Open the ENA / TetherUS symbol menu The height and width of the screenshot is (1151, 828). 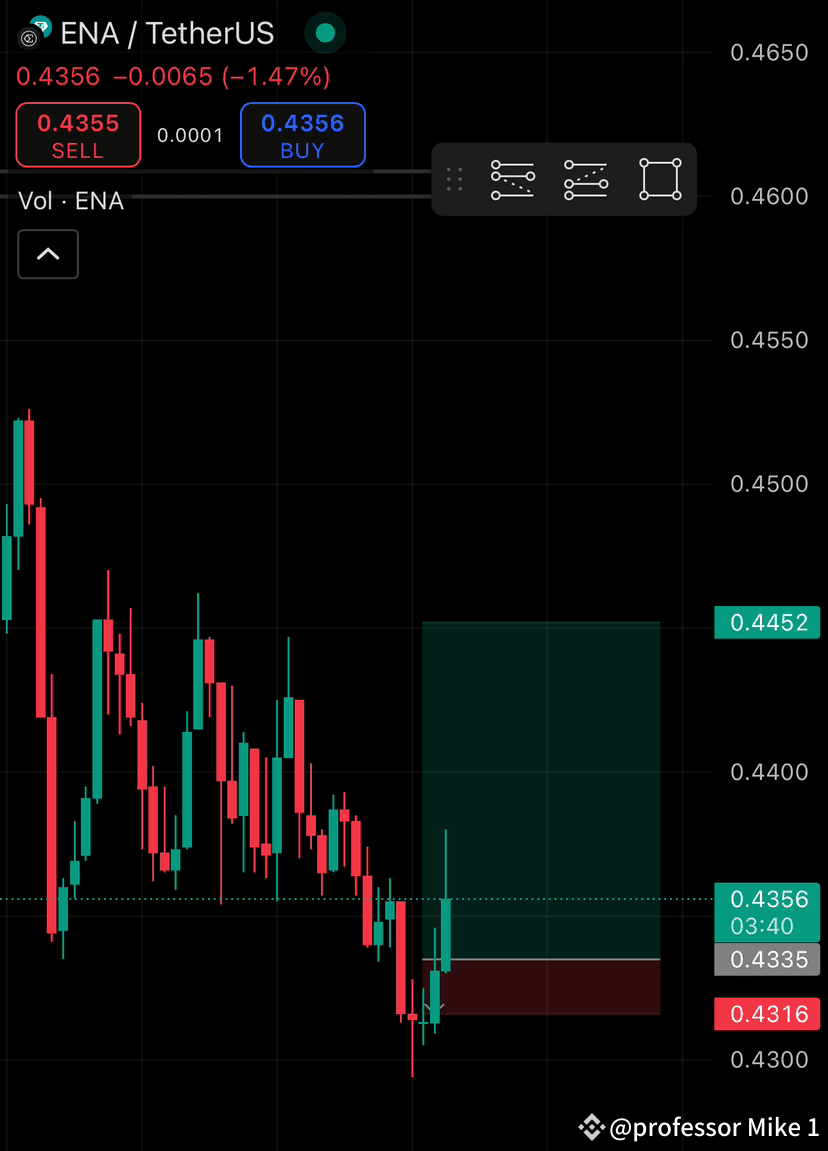coord(168,32)
